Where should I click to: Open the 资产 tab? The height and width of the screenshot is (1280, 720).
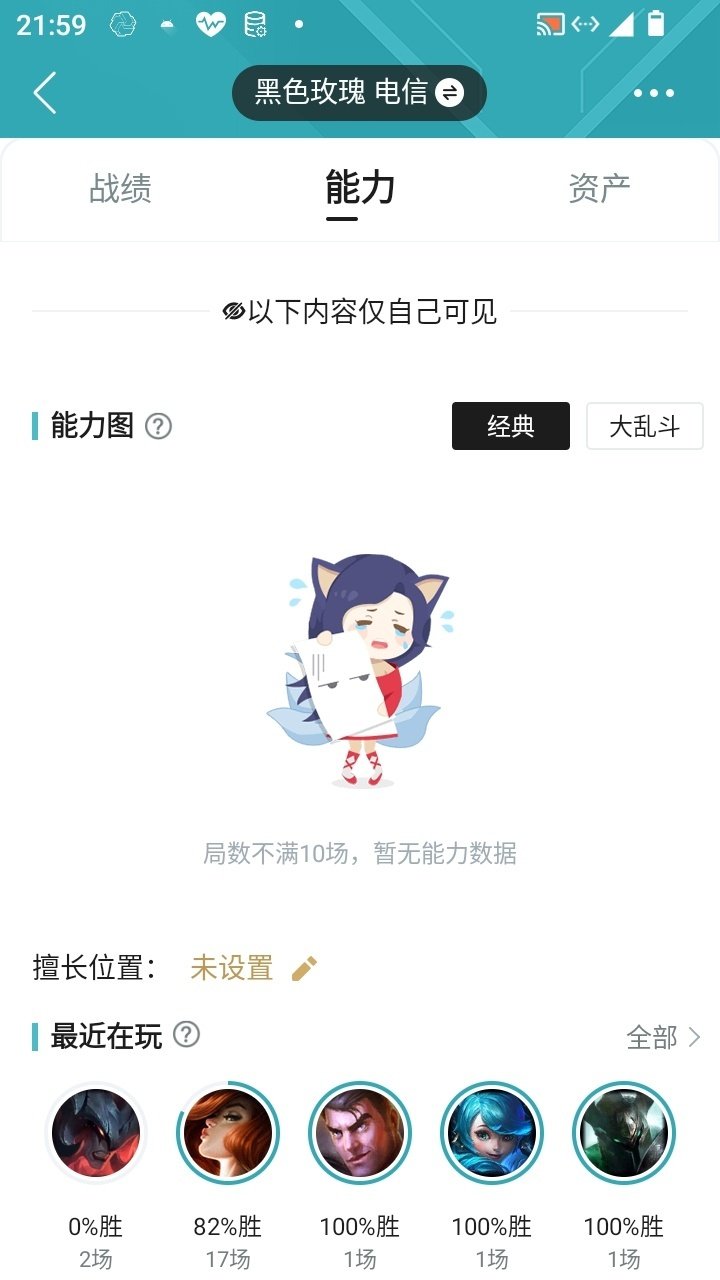(x=601, y=190)
